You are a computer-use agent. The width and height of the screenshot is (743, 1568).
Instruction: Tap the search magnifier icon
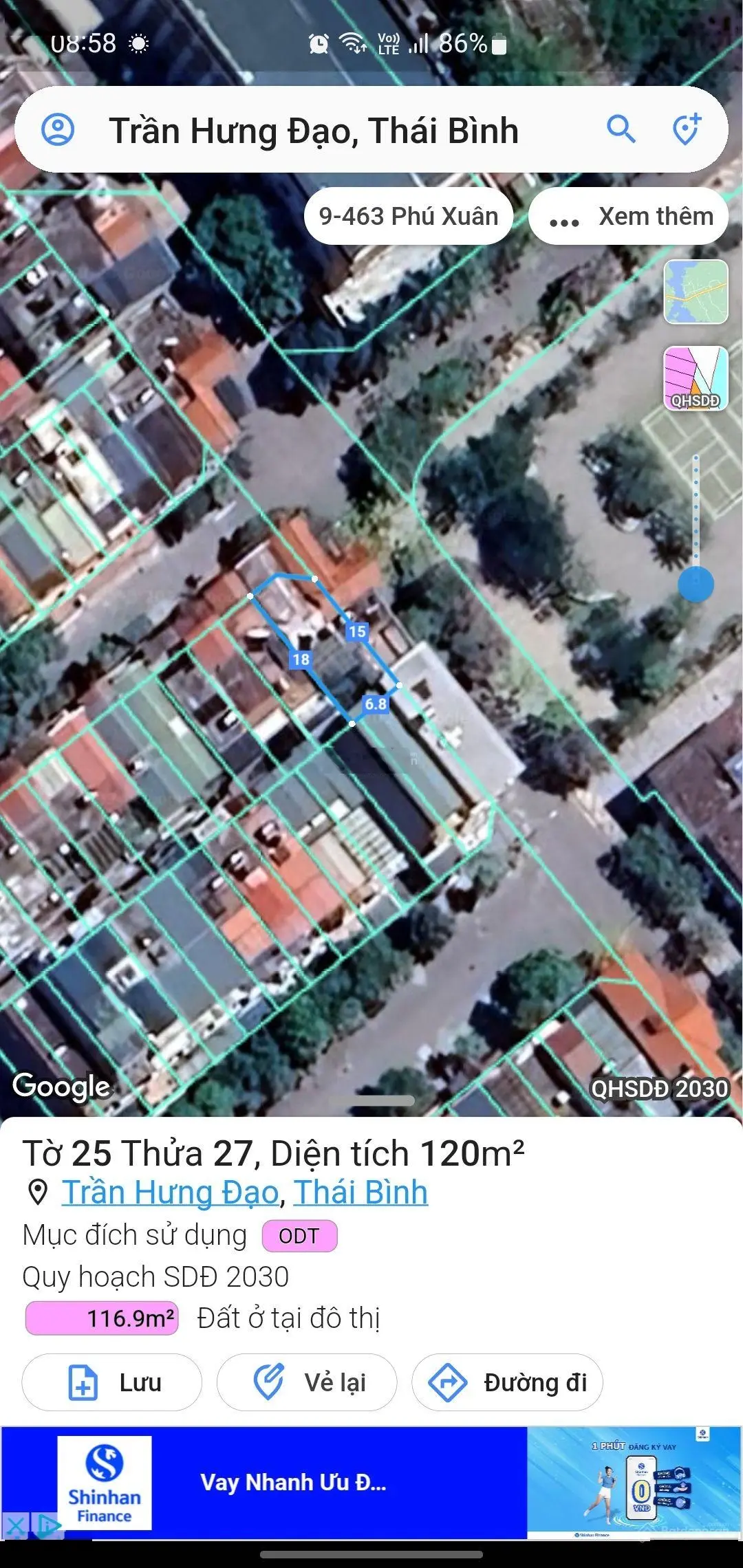click(621, 129)
